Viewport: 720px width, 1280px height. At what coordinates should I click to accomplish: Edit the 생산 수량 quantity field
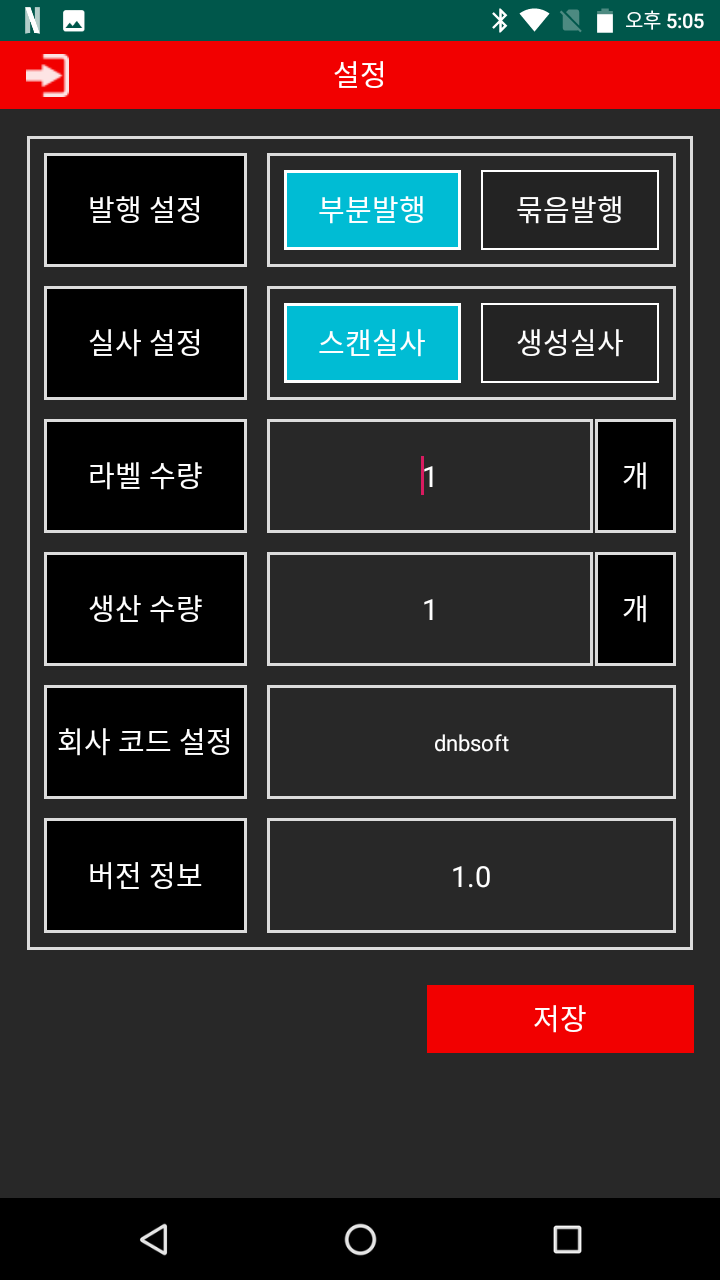430,609
